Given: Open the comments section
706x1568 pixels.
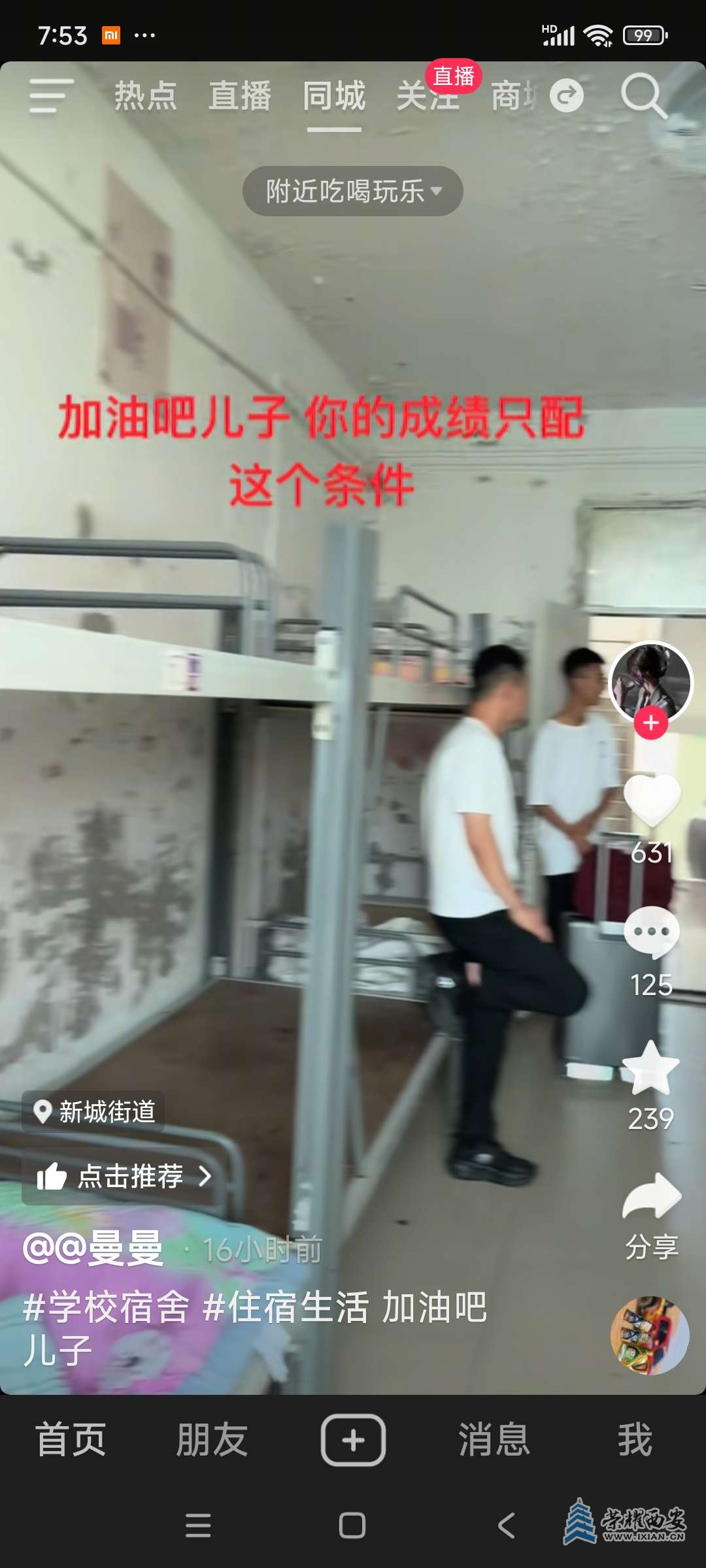Looking at the screenshot, I should [651, 933].
